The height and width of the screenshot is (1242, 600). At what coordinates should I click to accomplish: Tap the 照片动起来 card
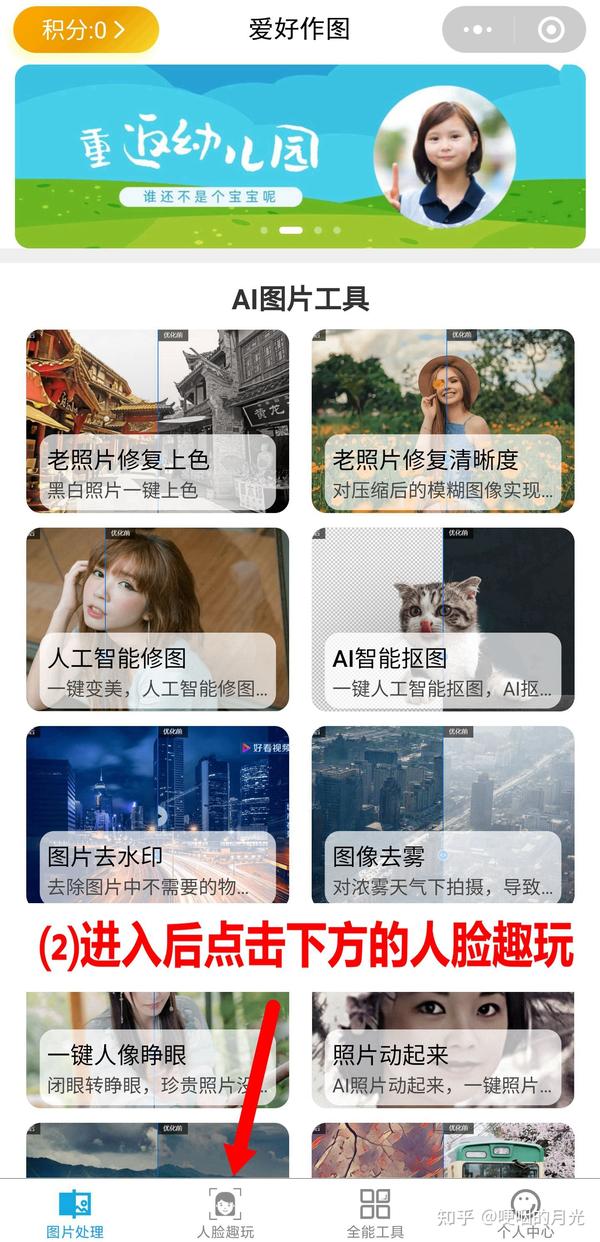click(x=443, y=1050)
